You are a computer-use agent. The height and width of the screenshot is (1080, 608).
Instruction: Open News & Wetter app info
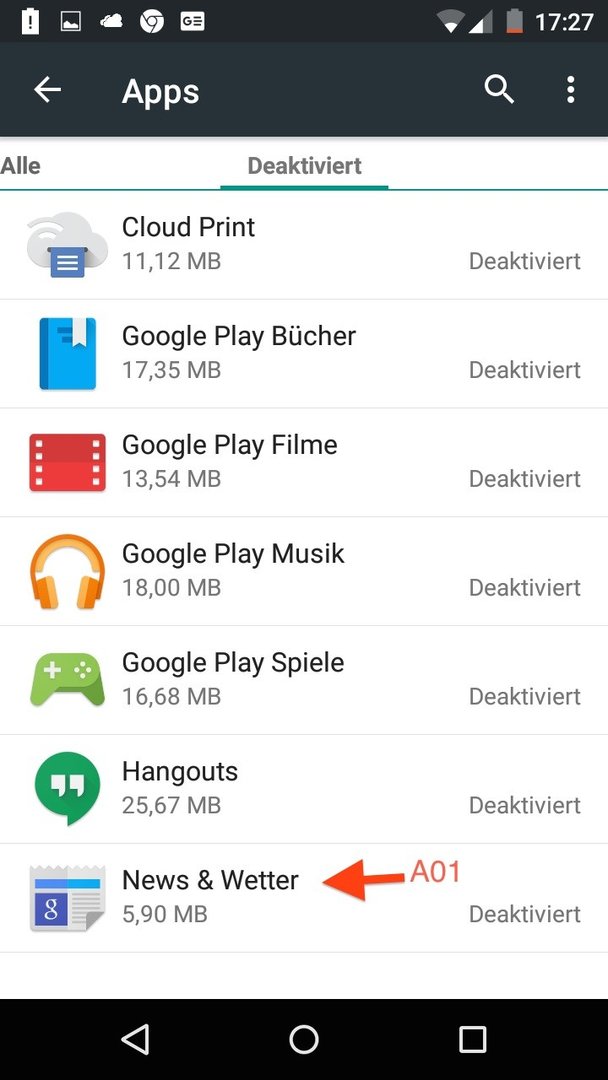[x=304, y=897]
